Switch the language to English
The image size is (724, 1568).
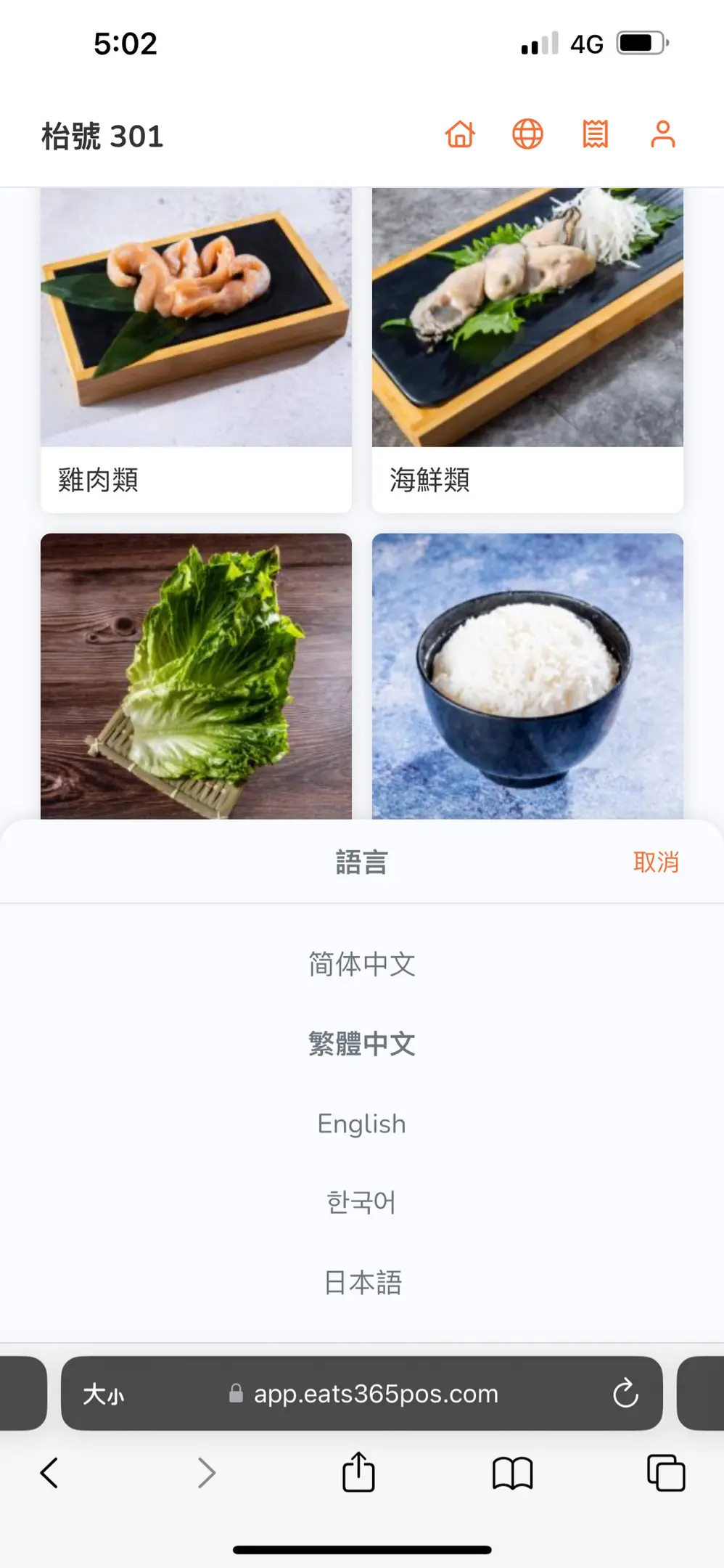pos(362,1124)
